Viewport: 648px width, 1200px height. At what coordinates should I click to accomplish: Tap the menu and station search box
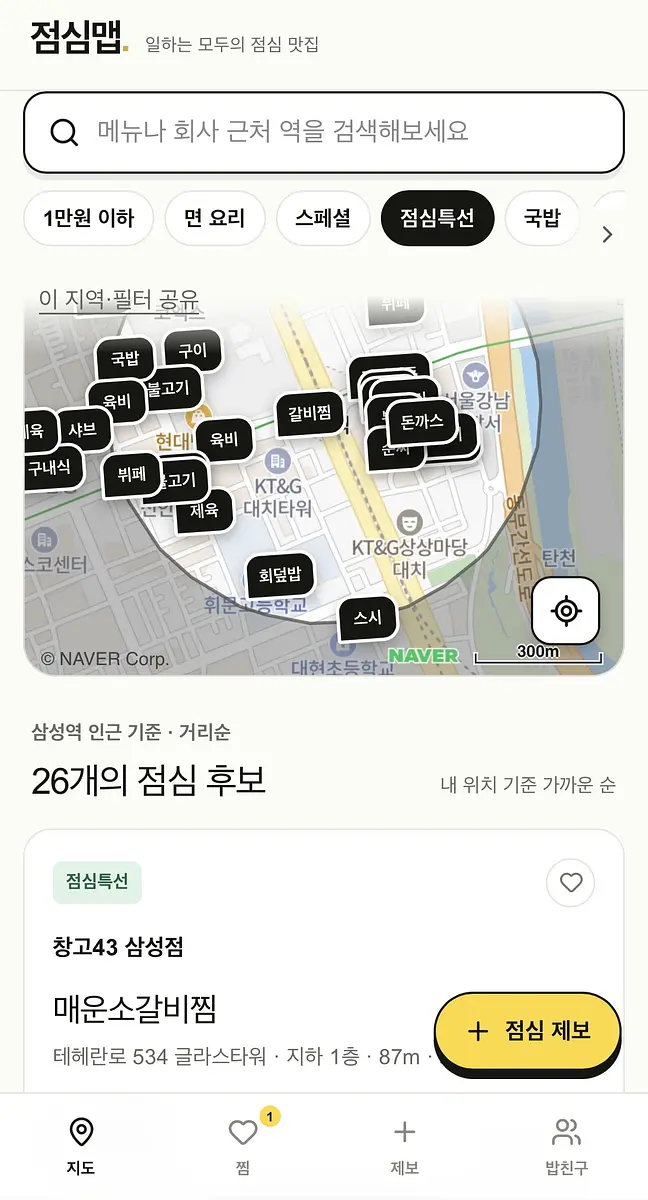pyautogui.click(x=324, y=132)
